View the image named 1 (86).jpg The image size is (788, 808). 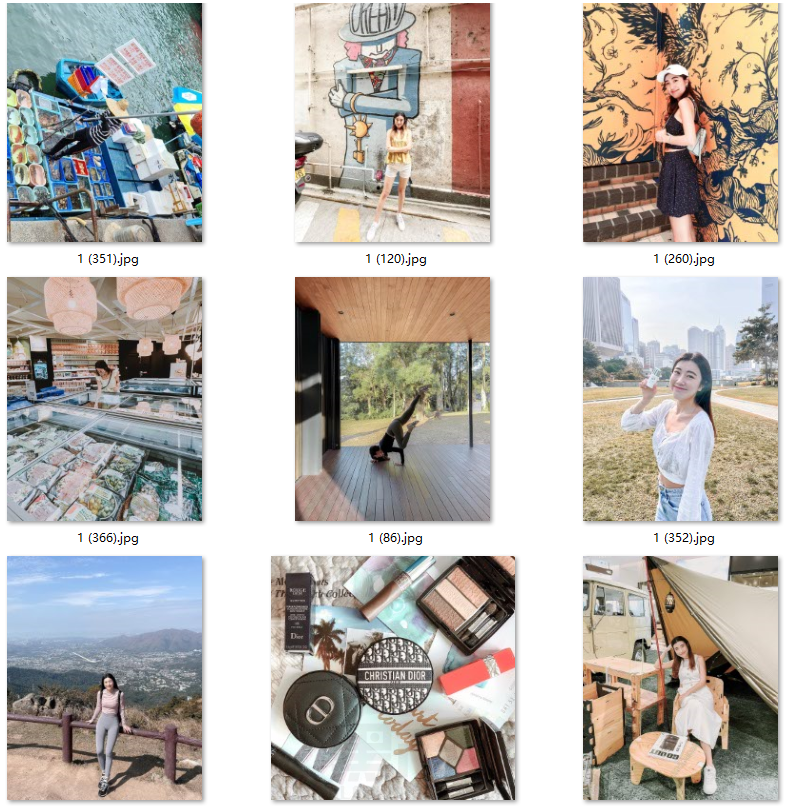393,399
